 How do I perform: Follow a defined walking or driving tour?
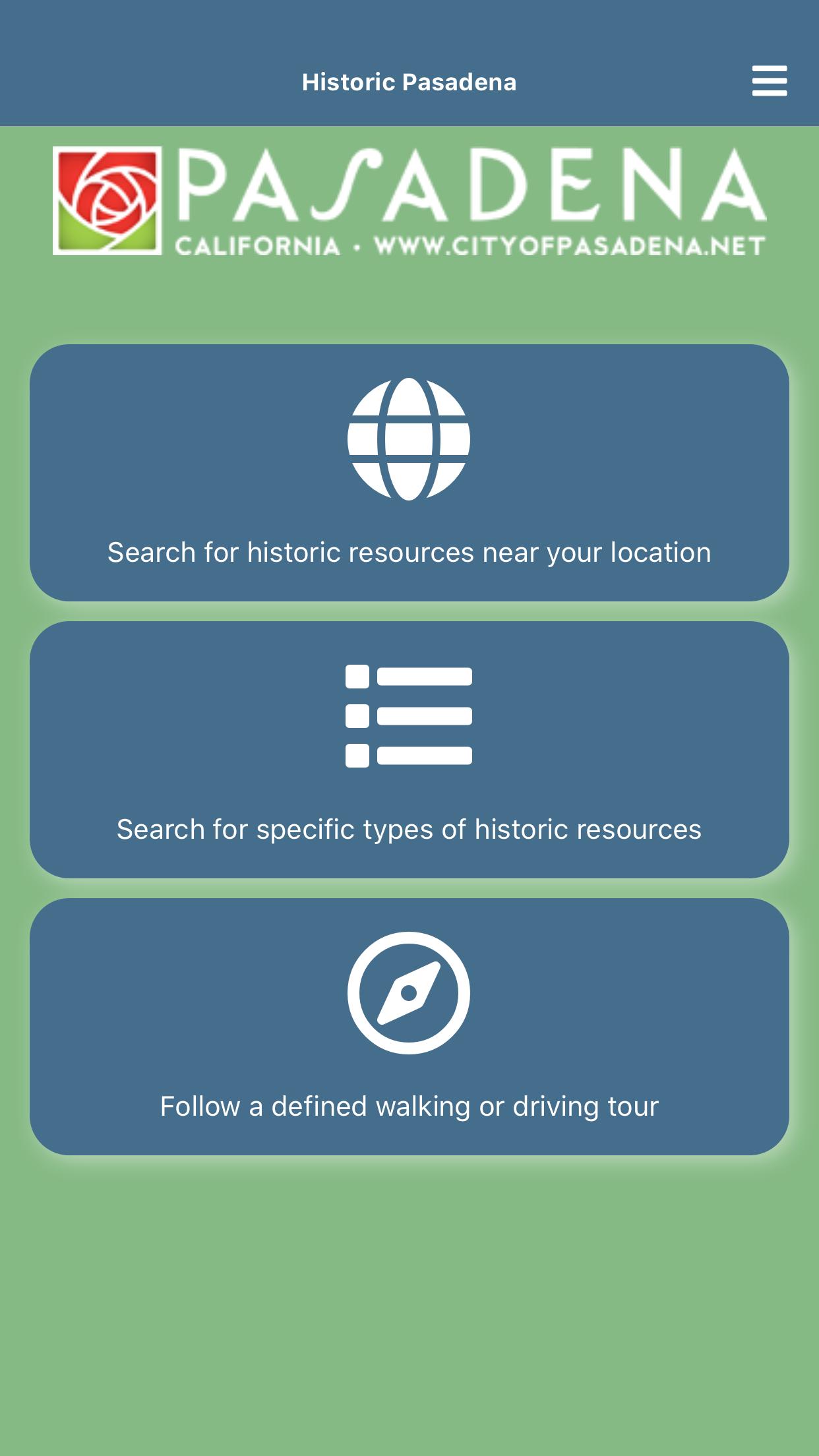coord(409,1026)
